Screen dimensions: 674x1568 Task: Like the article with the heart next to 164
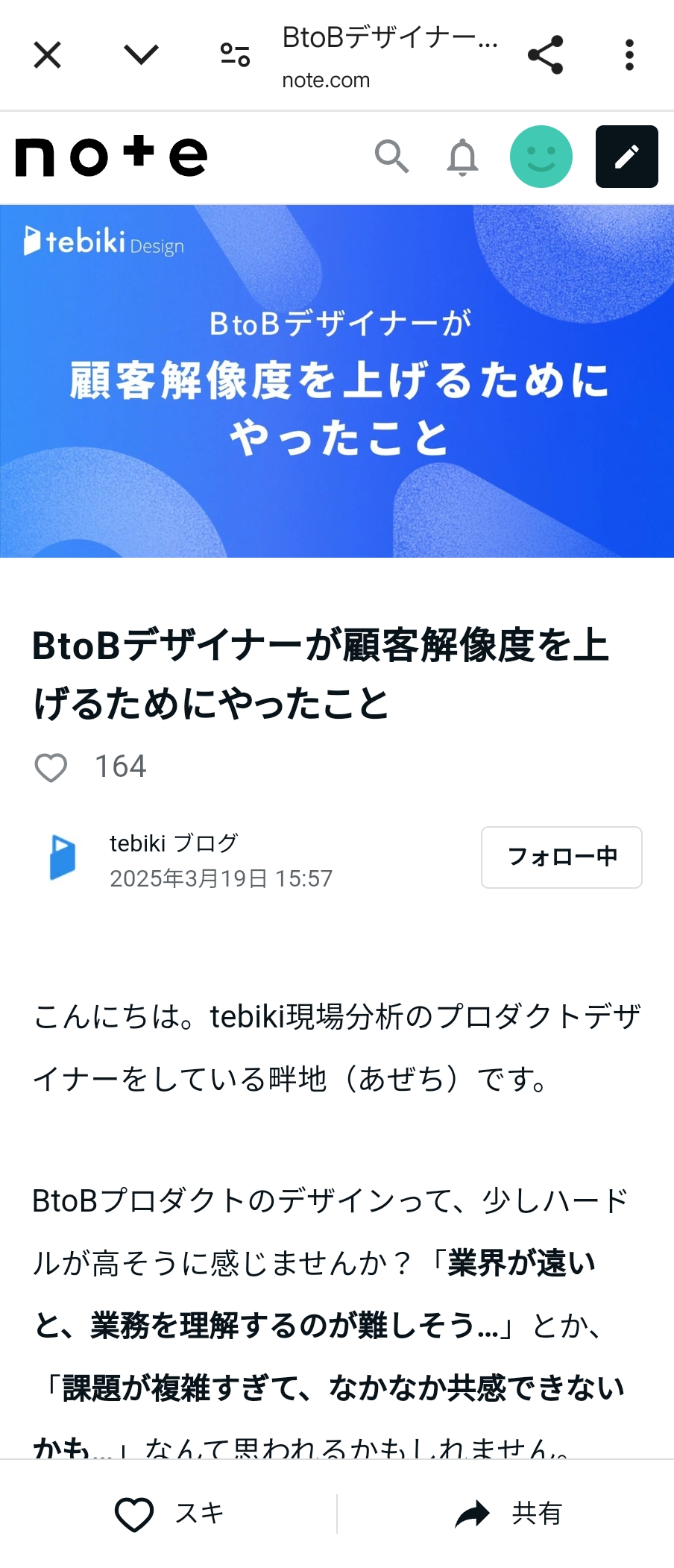pos(51,767)
